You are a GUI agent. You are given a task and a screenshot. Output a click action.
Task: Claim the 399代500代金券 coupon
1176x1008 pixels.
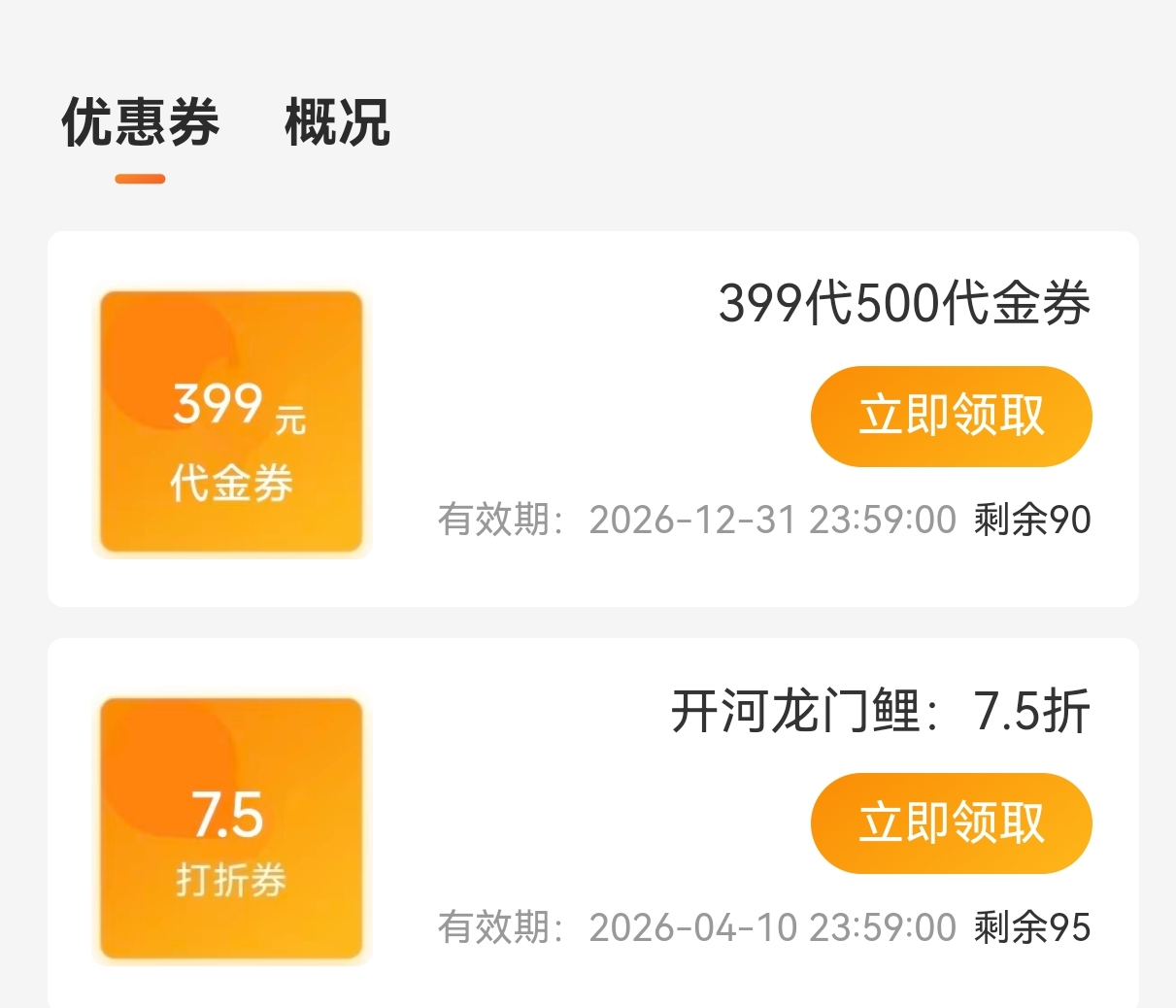[x=951, y=416]
